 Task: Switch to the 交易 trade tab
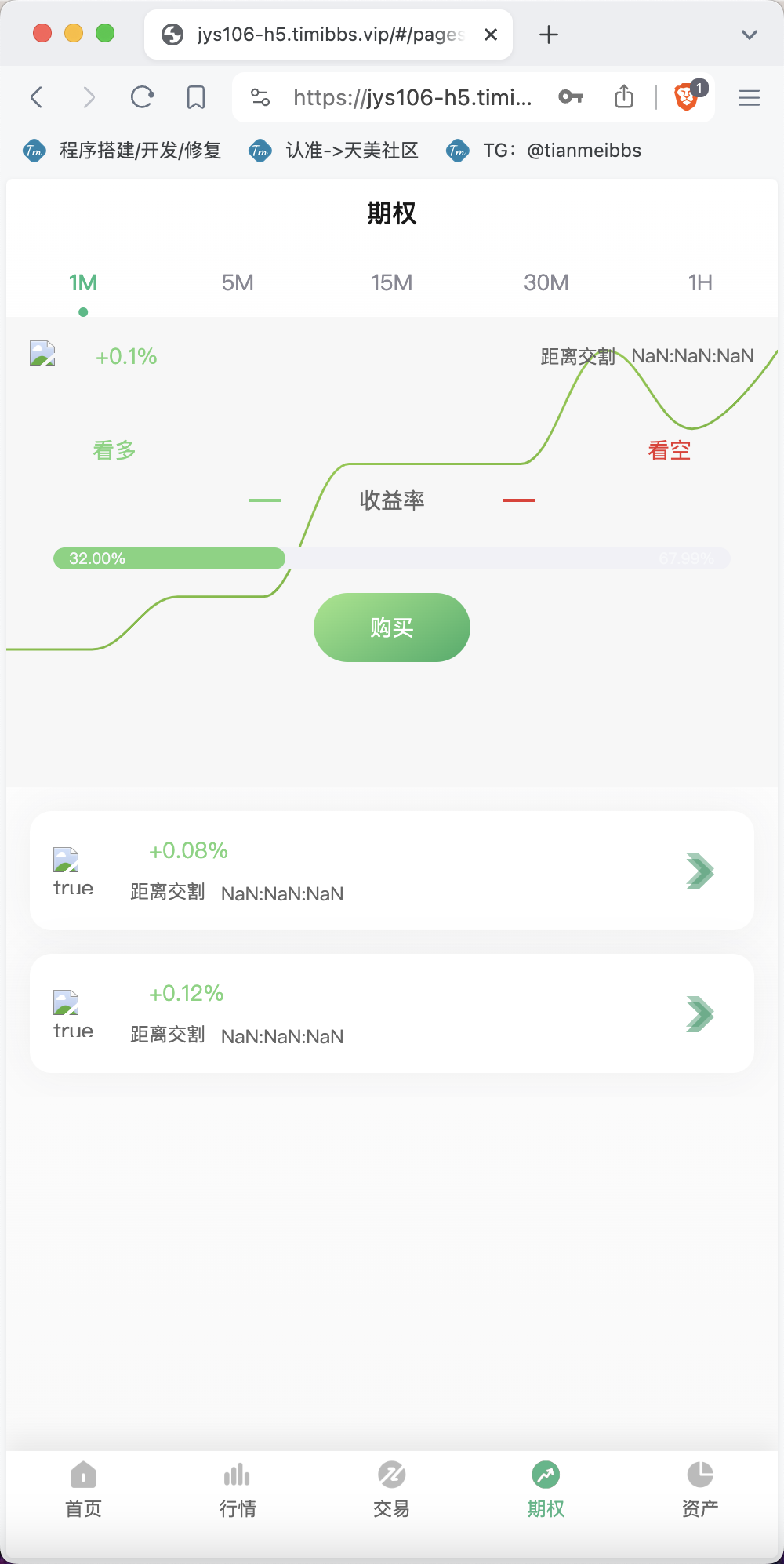pos(392,1489)
